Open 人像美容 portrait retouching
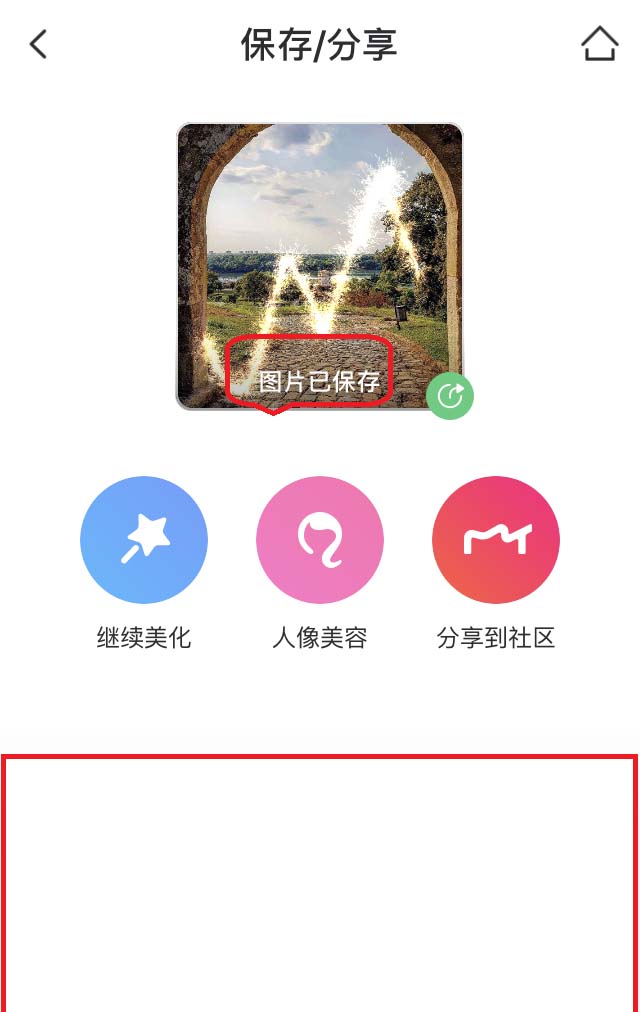Viewport: 640px width, 1012px height. (x=320, y=540)
